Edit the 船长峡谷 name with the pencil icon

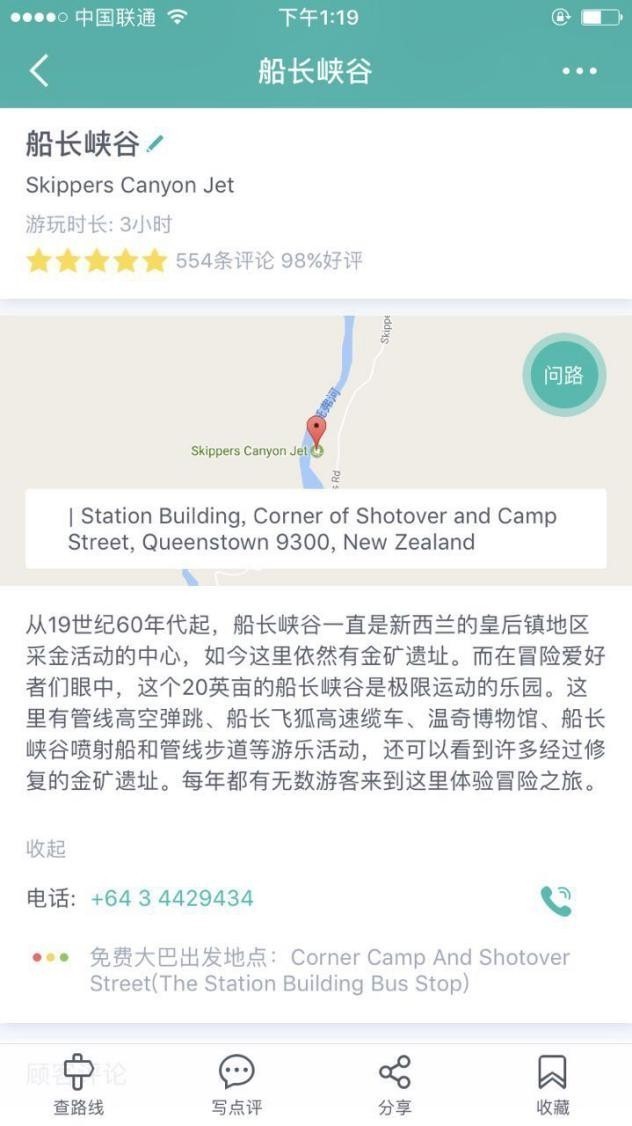click(x=155, y=144)
